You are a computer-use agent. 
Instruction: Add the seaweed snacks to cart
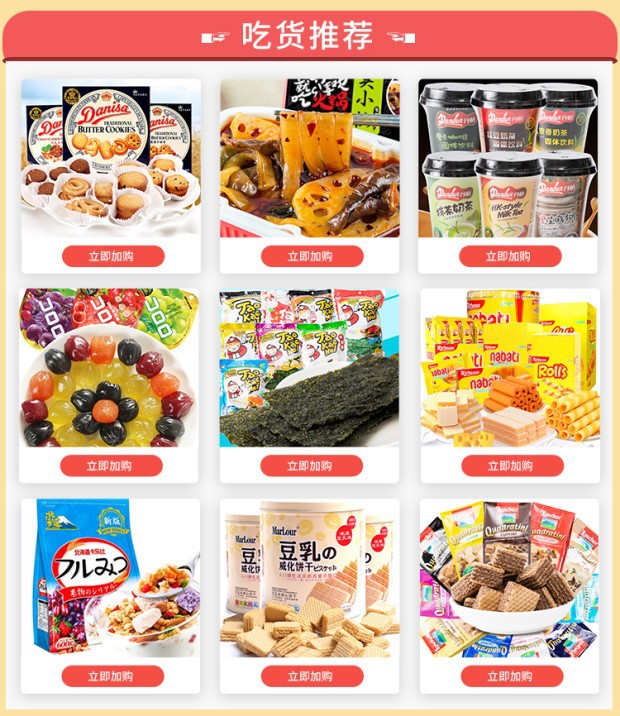tap(310, 466)
